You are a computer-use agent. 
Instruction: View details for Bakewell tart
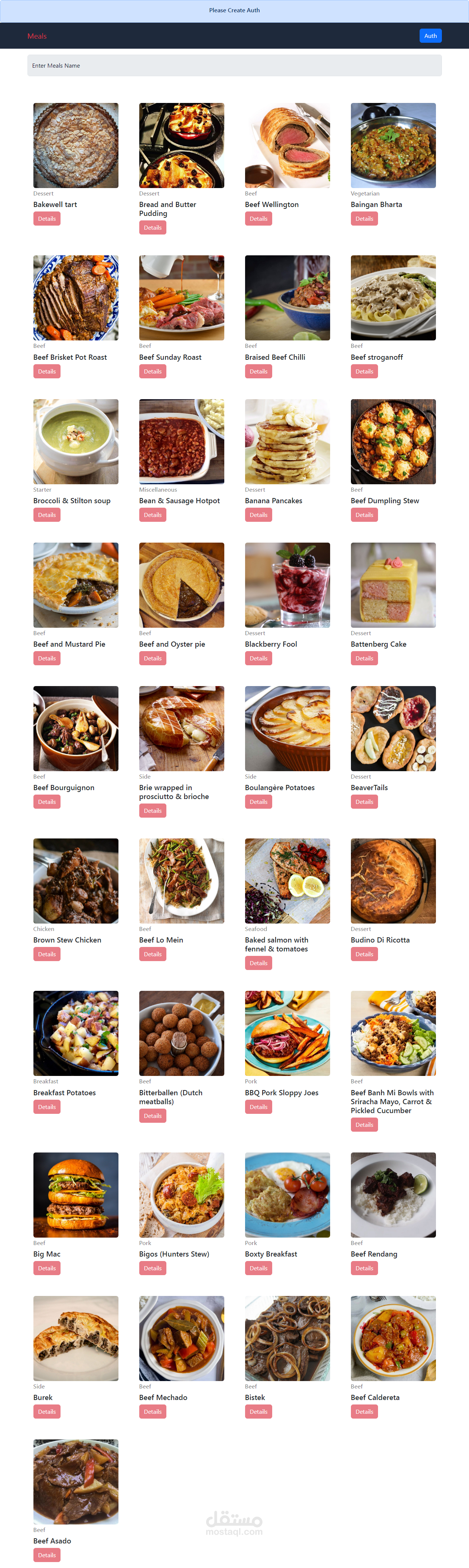coord(47,219)
